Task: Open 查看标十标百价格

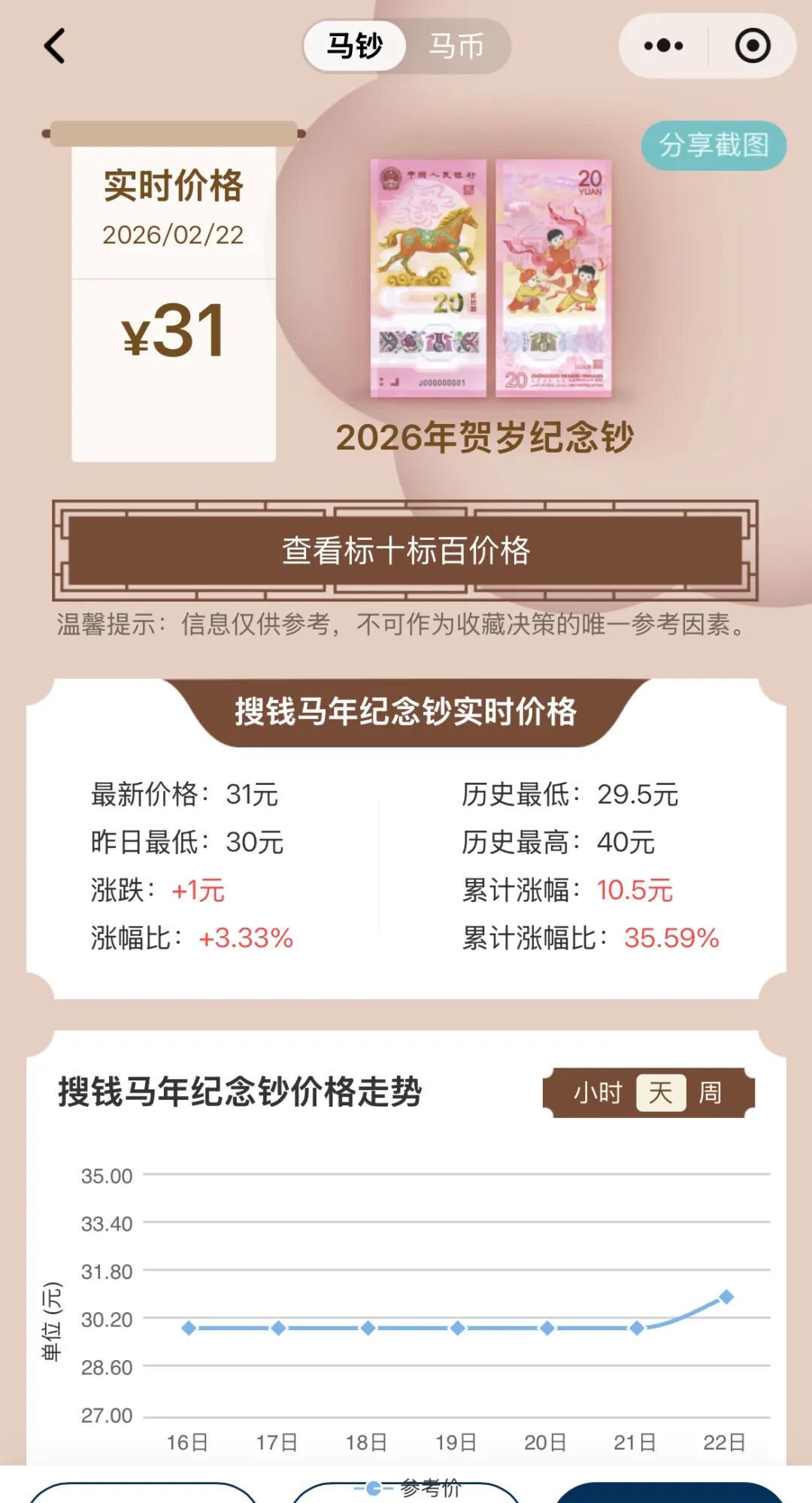Action: [x=405, y=550]
